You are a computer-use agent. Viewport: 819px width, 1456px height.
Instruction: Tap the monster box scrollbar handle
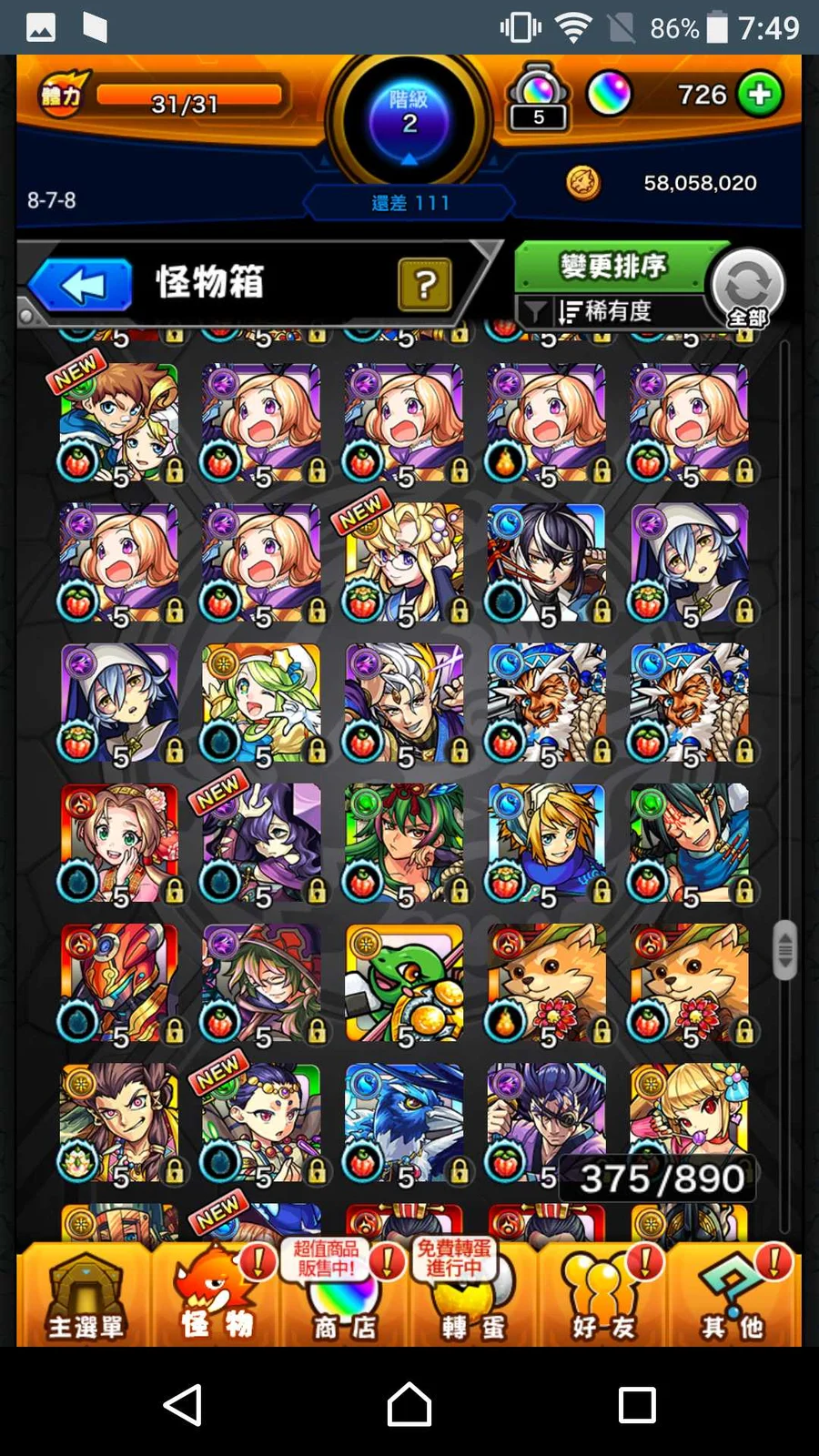click(x=784, y=950)
